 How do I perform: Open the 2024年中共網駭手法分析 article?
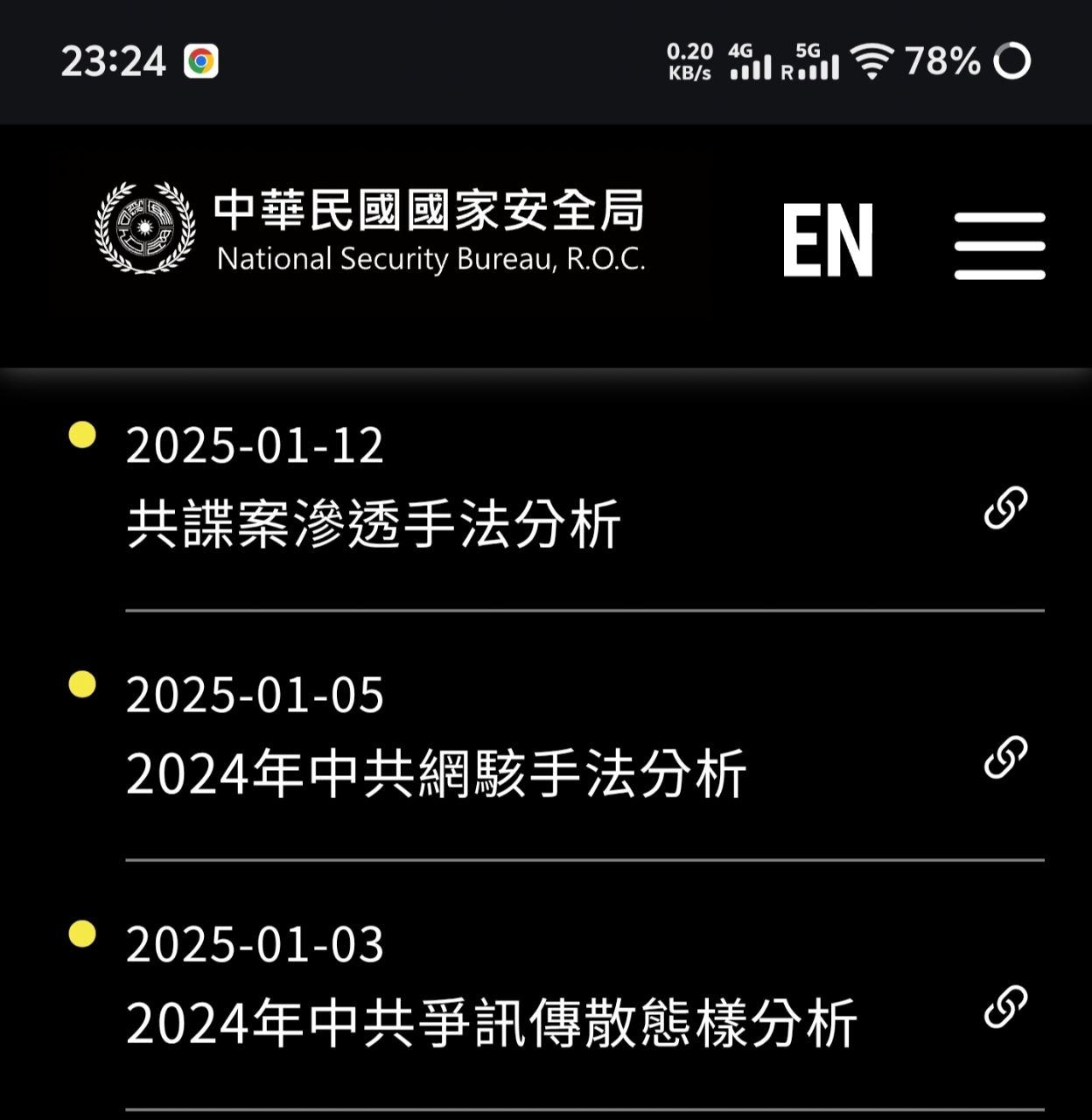[436, 773]
